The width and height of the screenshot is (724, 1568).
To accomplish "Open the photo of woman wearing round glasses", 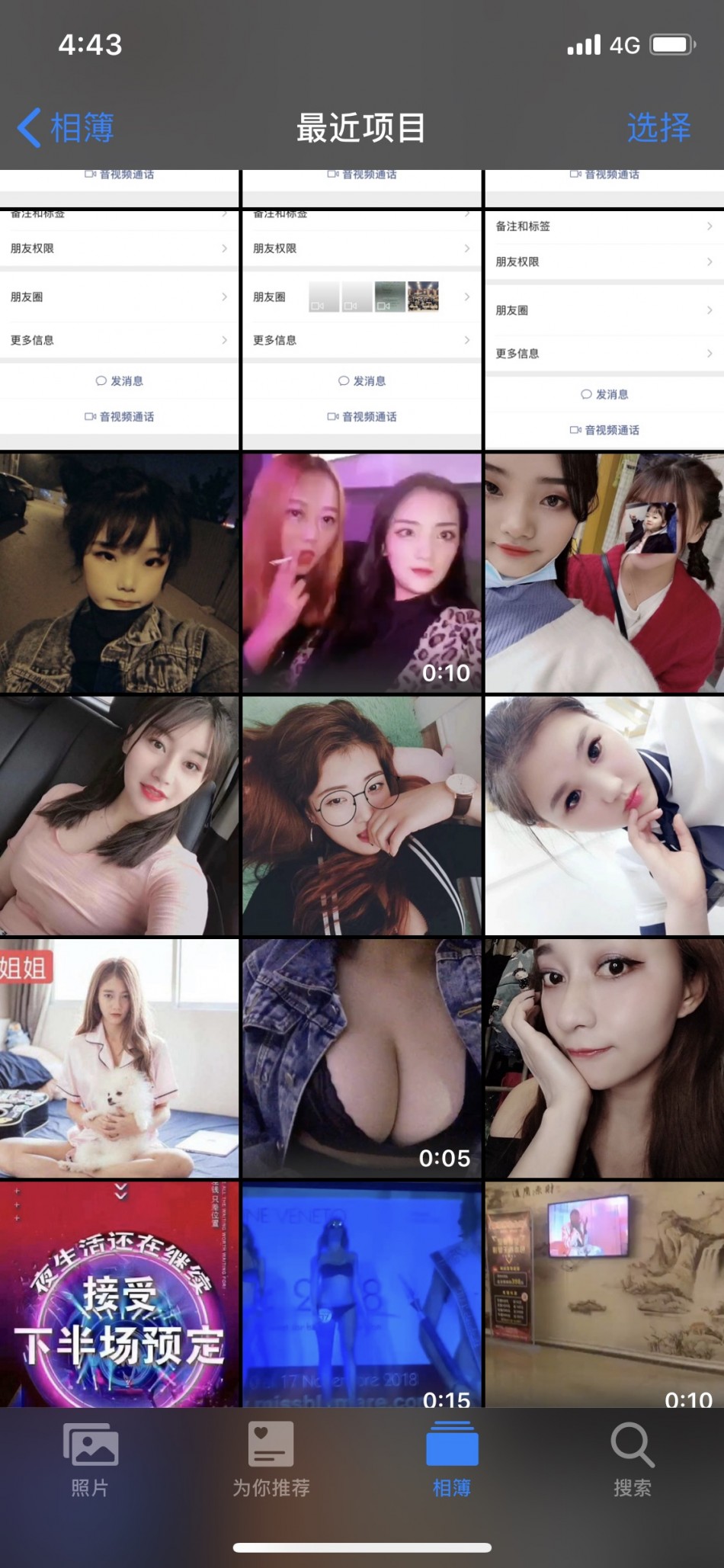I will pos(362,816).
